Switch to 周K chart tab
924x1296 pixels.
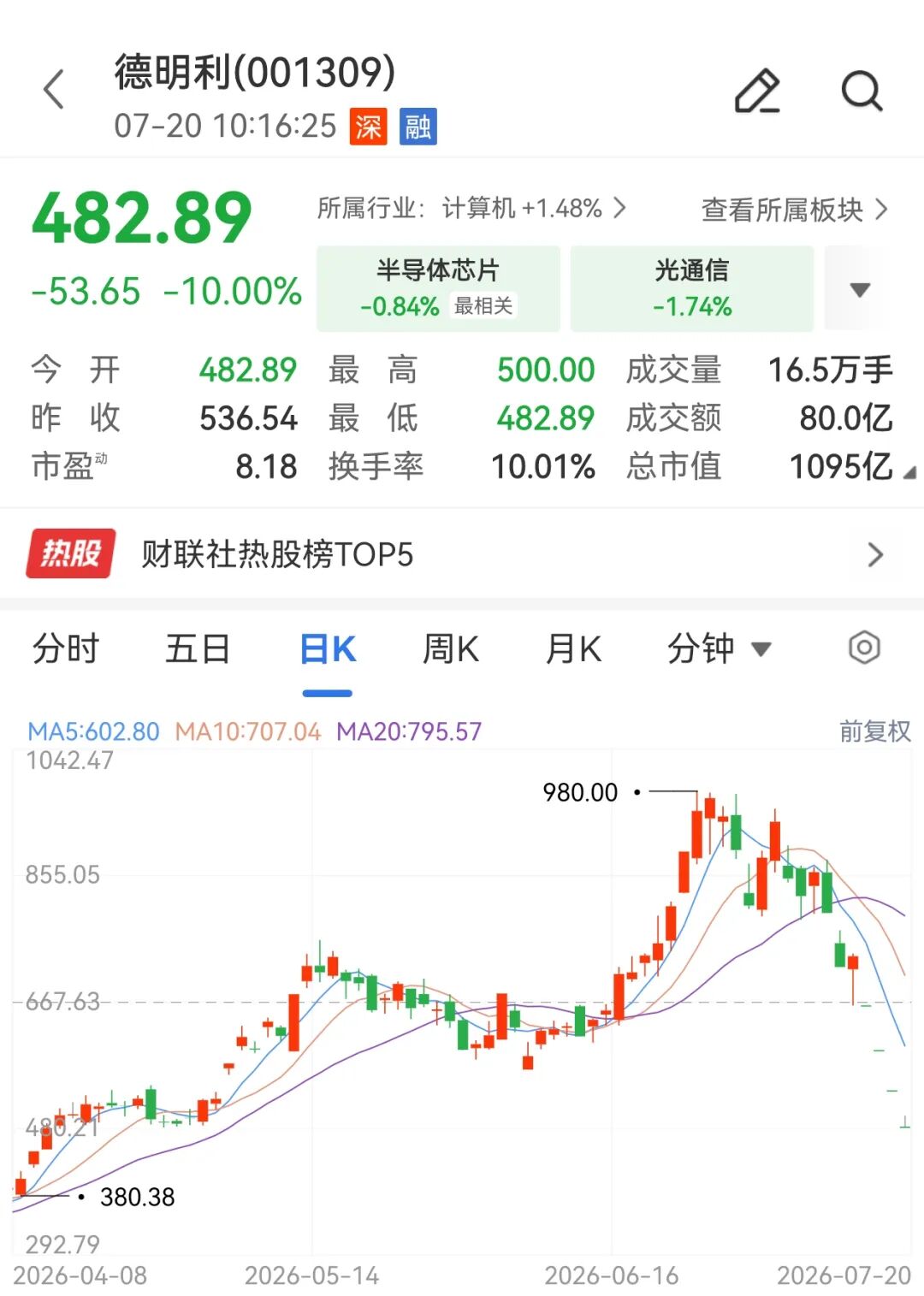451,649
